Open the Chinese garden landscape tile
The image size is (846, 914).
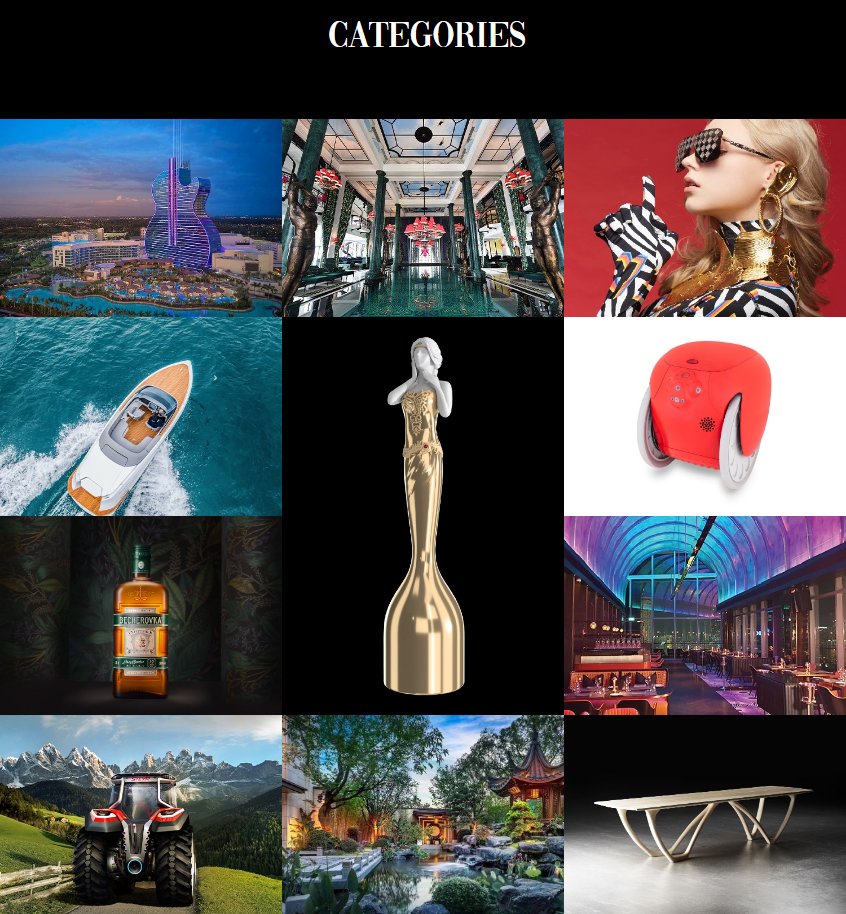[422, 814]
